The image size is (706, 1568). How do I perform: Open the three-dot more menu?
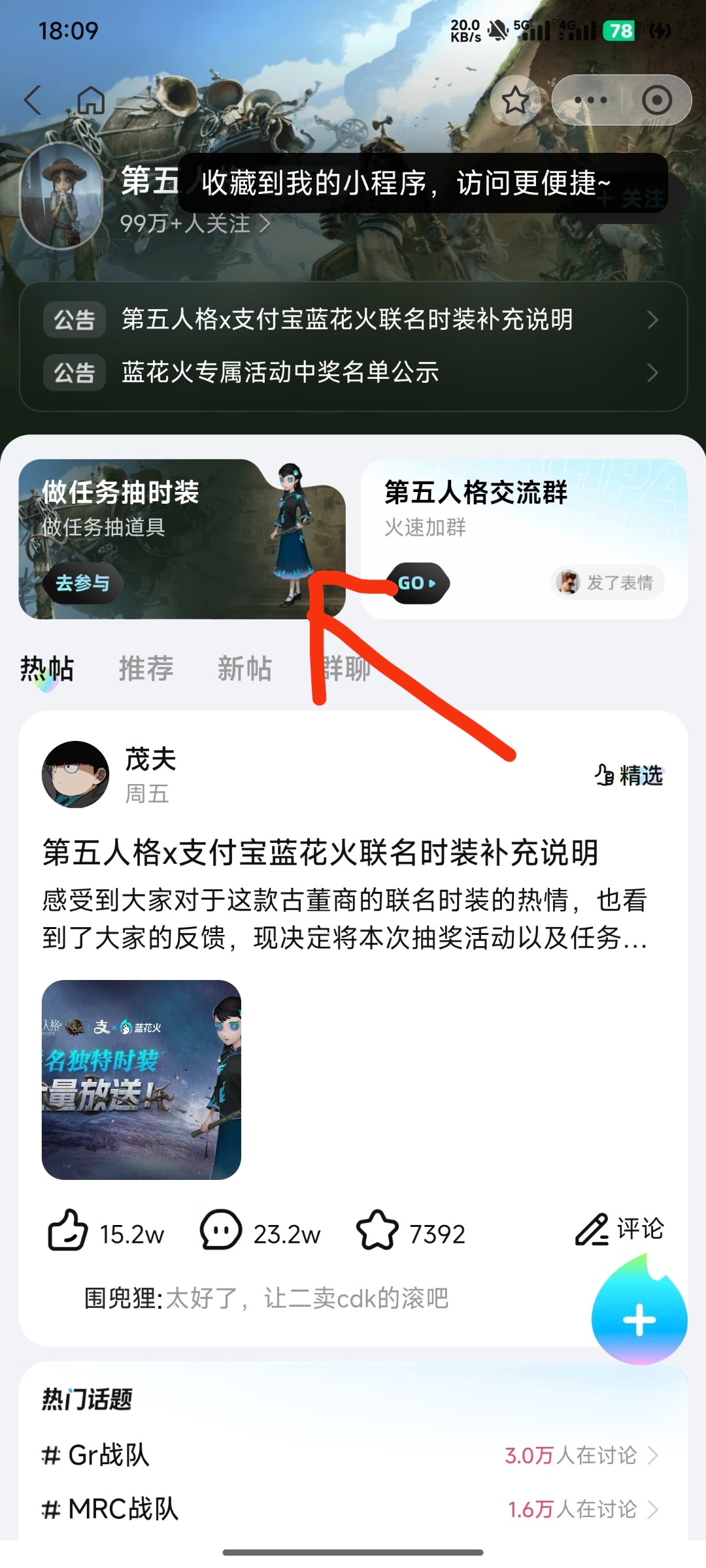590,101
